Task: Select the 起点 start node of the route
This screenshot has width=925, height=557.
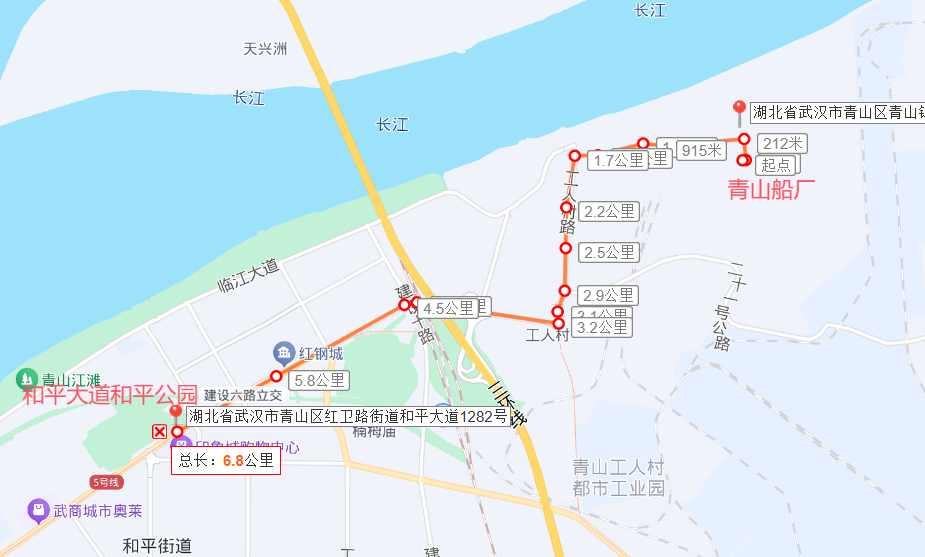Action: point(744,160)
